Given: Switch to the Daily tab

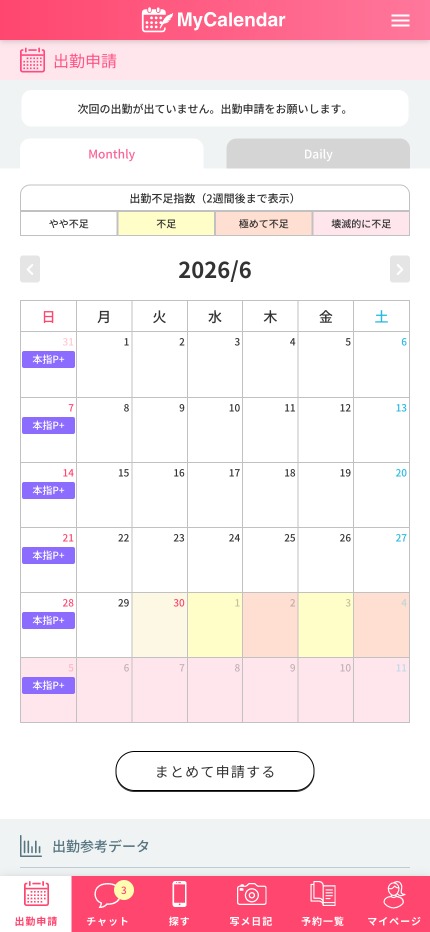Looking at the screenshot, I should (318, 154).
